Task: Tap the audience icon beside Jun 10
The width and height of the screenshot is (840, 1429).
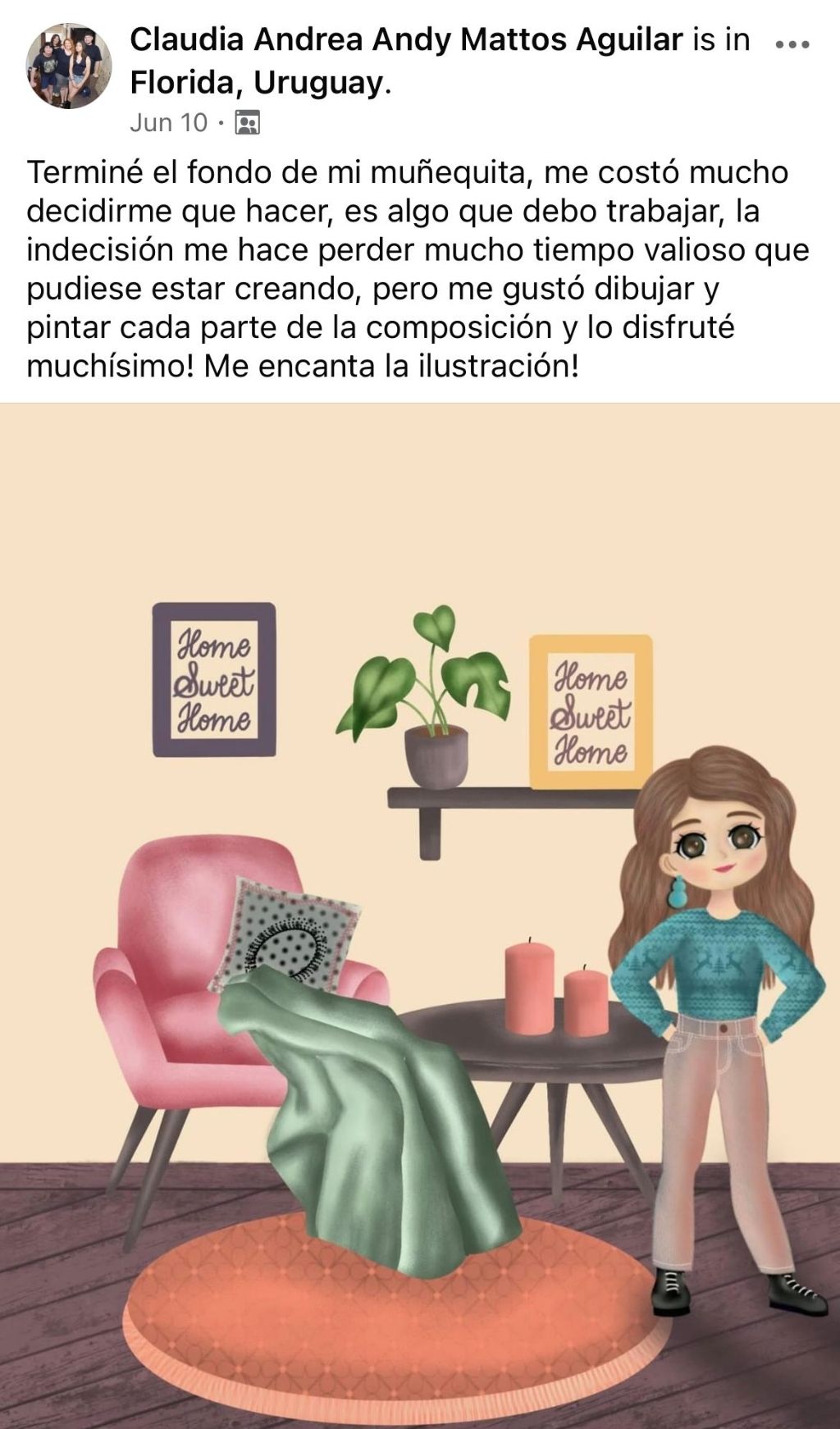Action: point(247,123)
